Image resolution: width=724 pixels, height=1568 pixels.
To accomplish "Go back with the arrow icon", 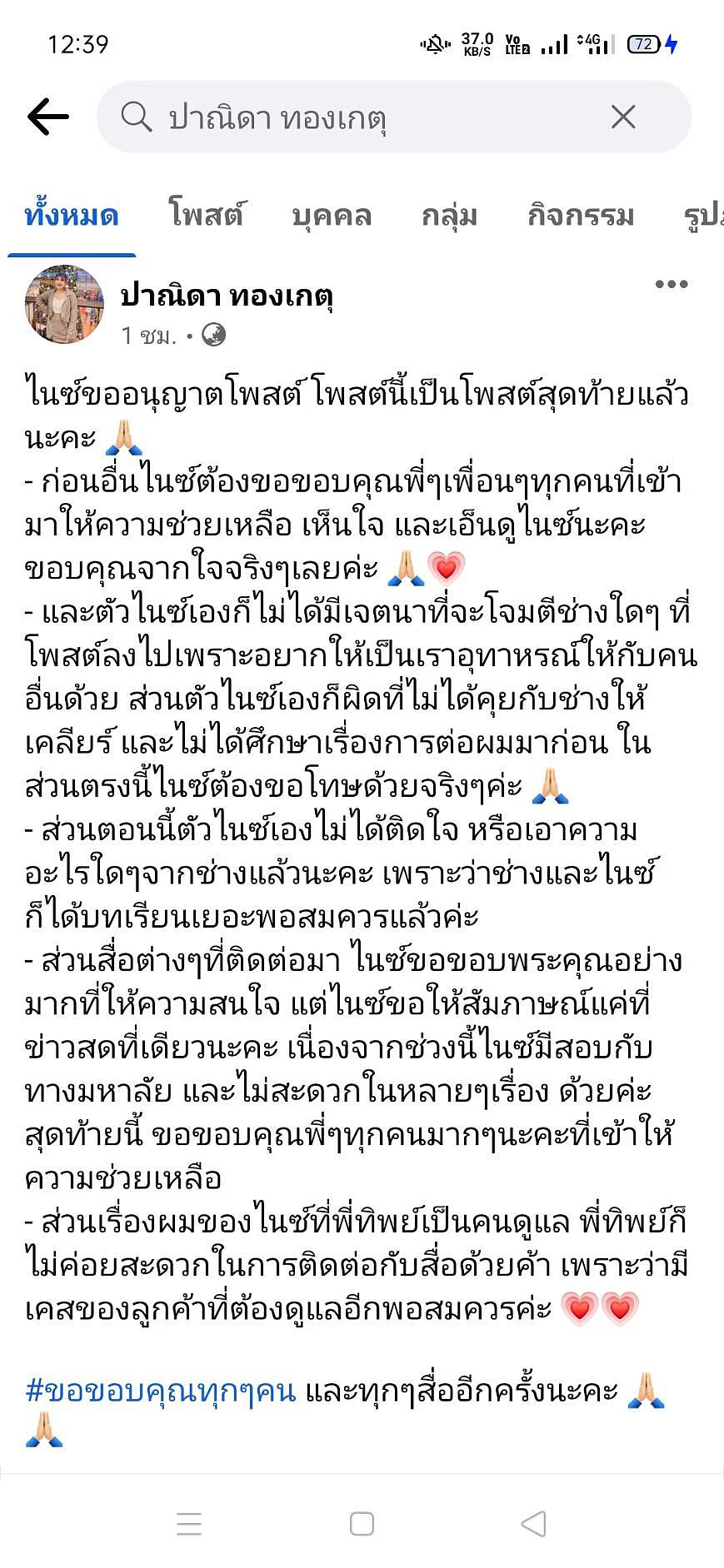I will (x=48, y=117).
